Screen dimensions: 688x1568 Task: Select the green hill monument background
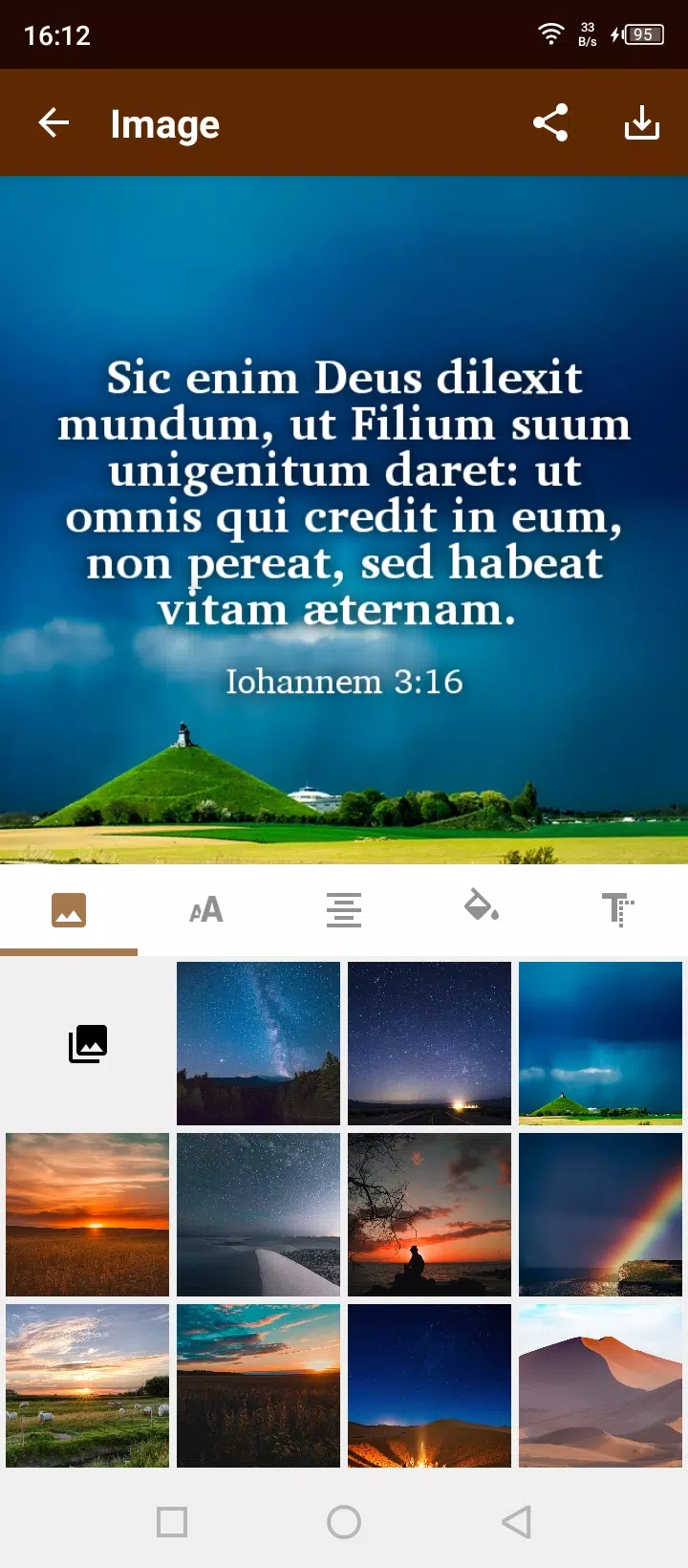(600, 1042)
